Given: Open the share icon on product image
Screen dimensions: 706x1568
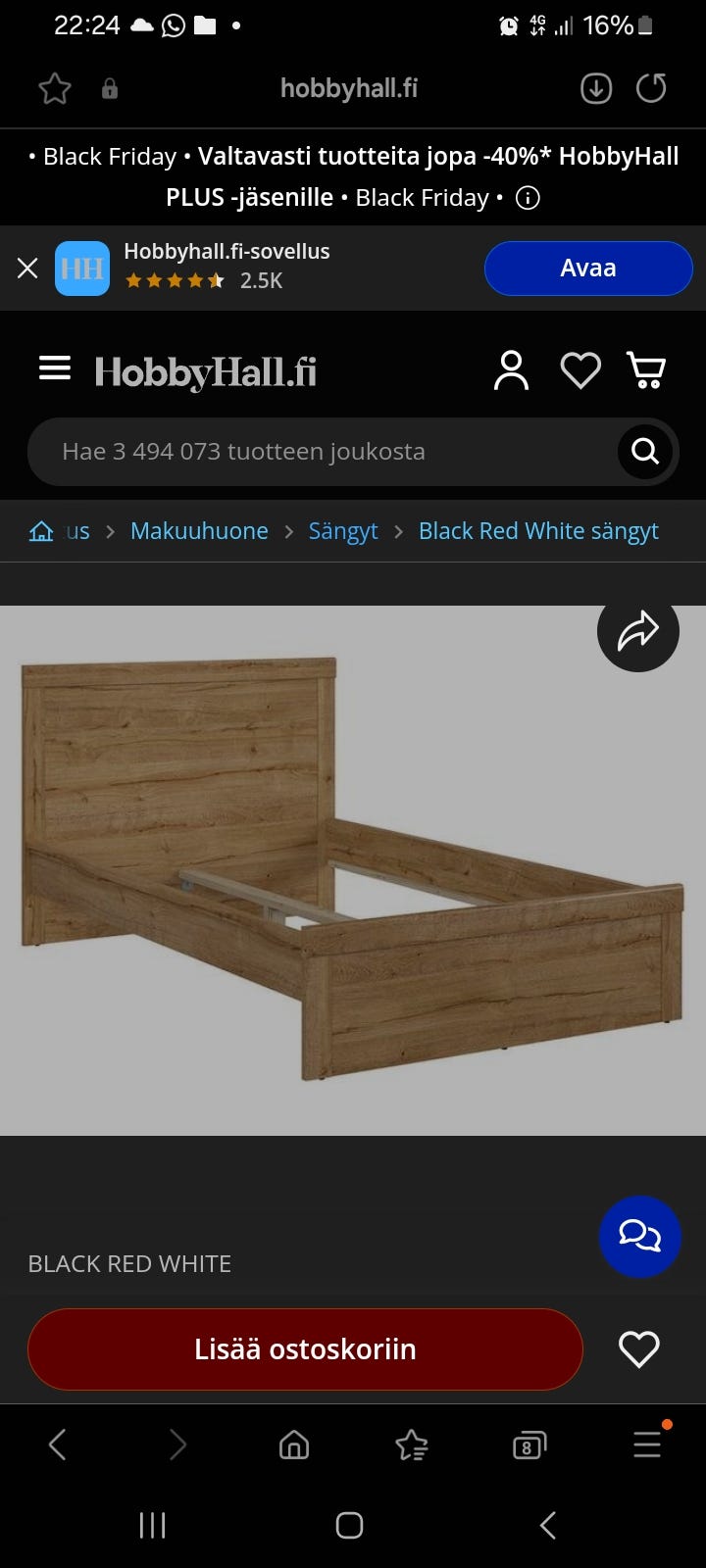Looking at the screenshot, I should (638, 632).
